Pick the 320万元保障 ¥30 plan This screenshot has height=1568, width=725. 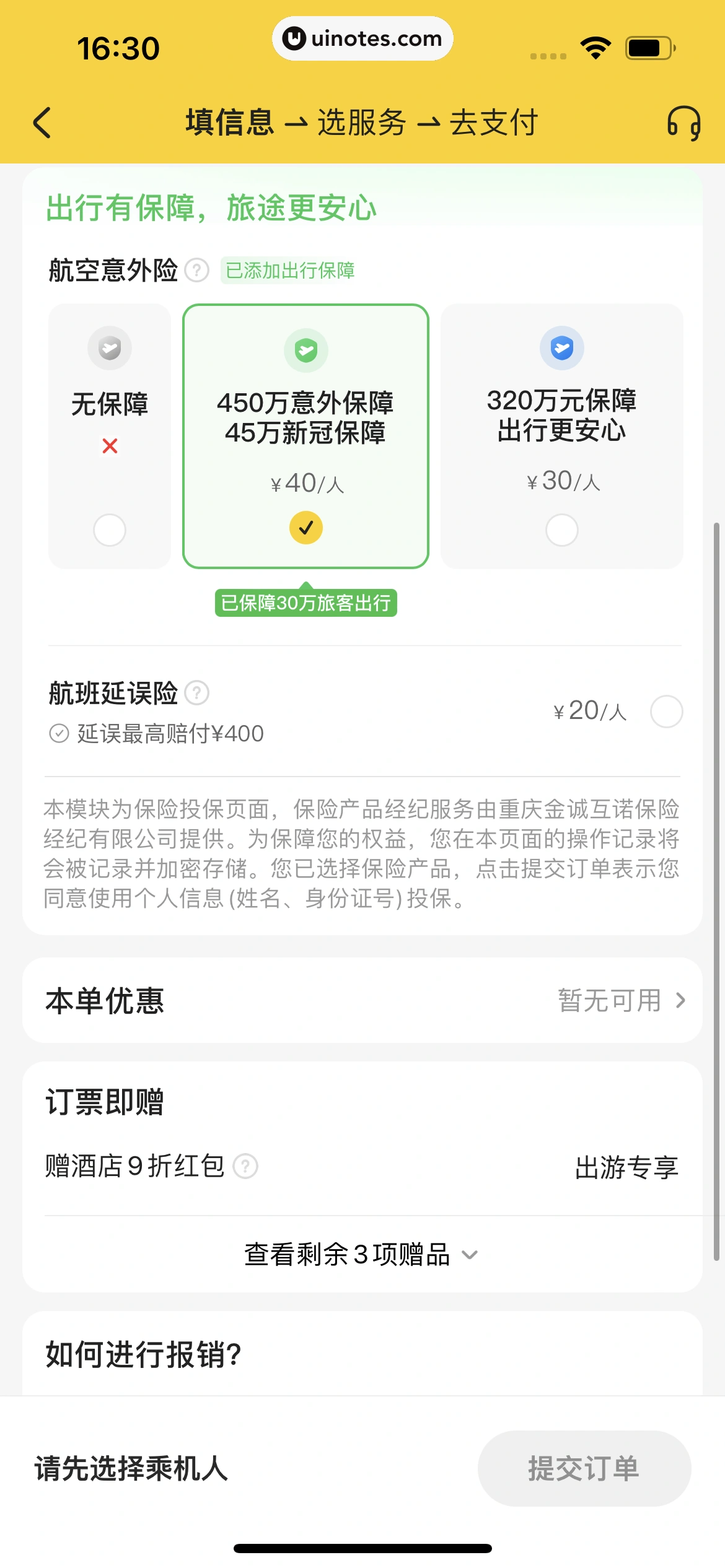pyautogui.click(x=561, y=529)
